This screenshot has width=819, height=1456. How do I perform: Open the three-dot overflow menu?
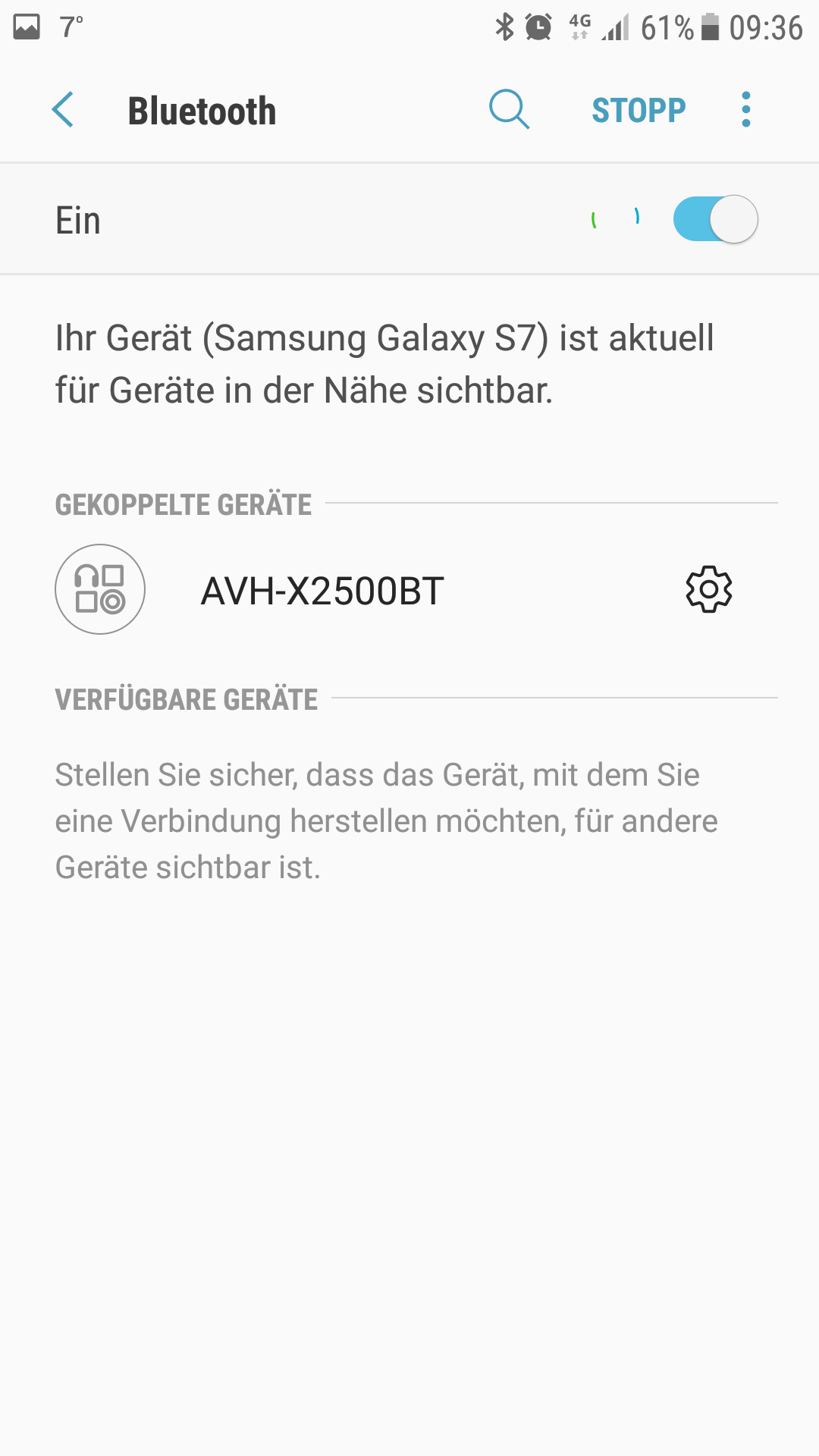(x=746, y=111)
